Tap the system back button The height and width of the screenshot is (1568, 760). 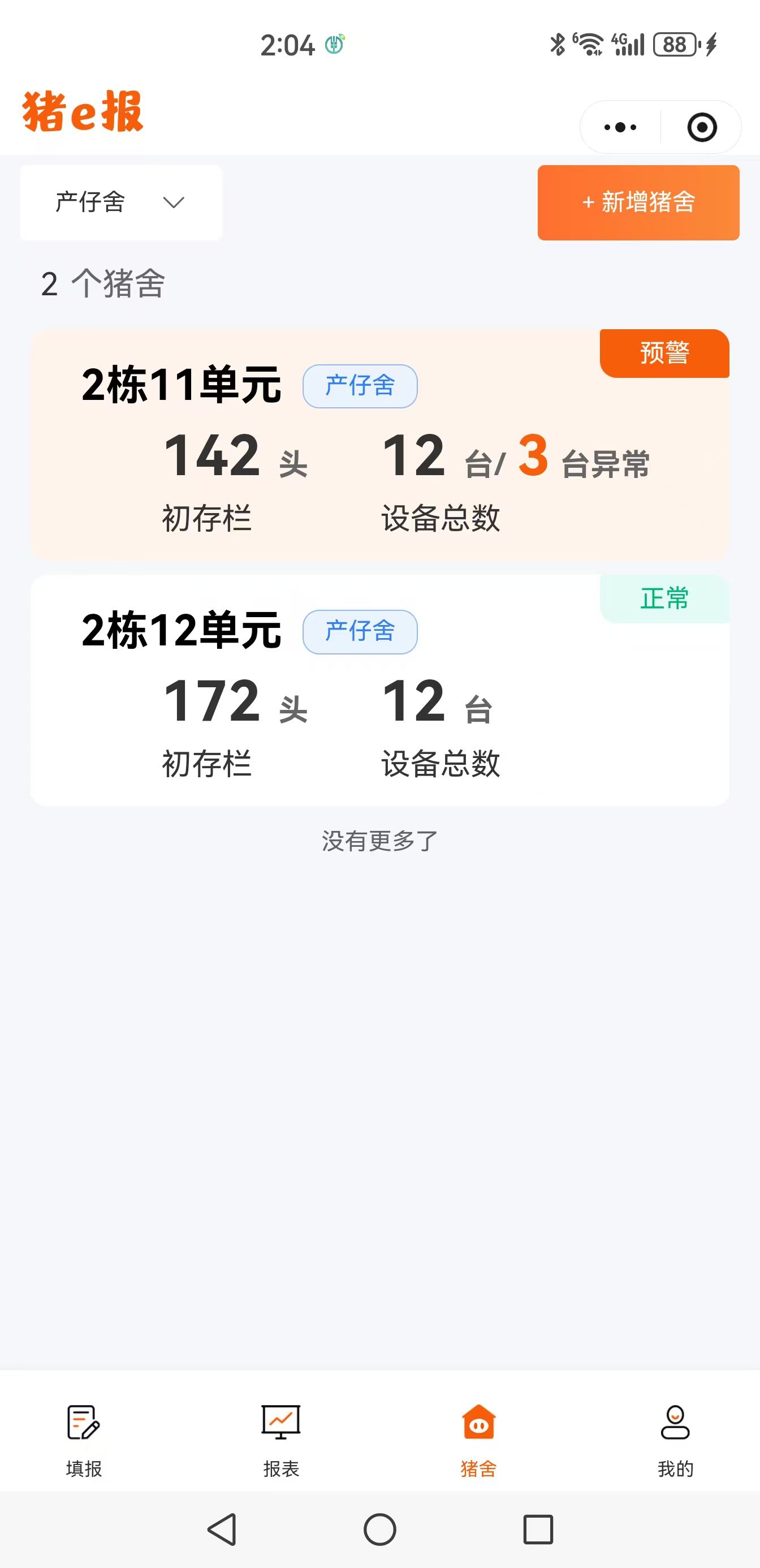point(223,1528)
